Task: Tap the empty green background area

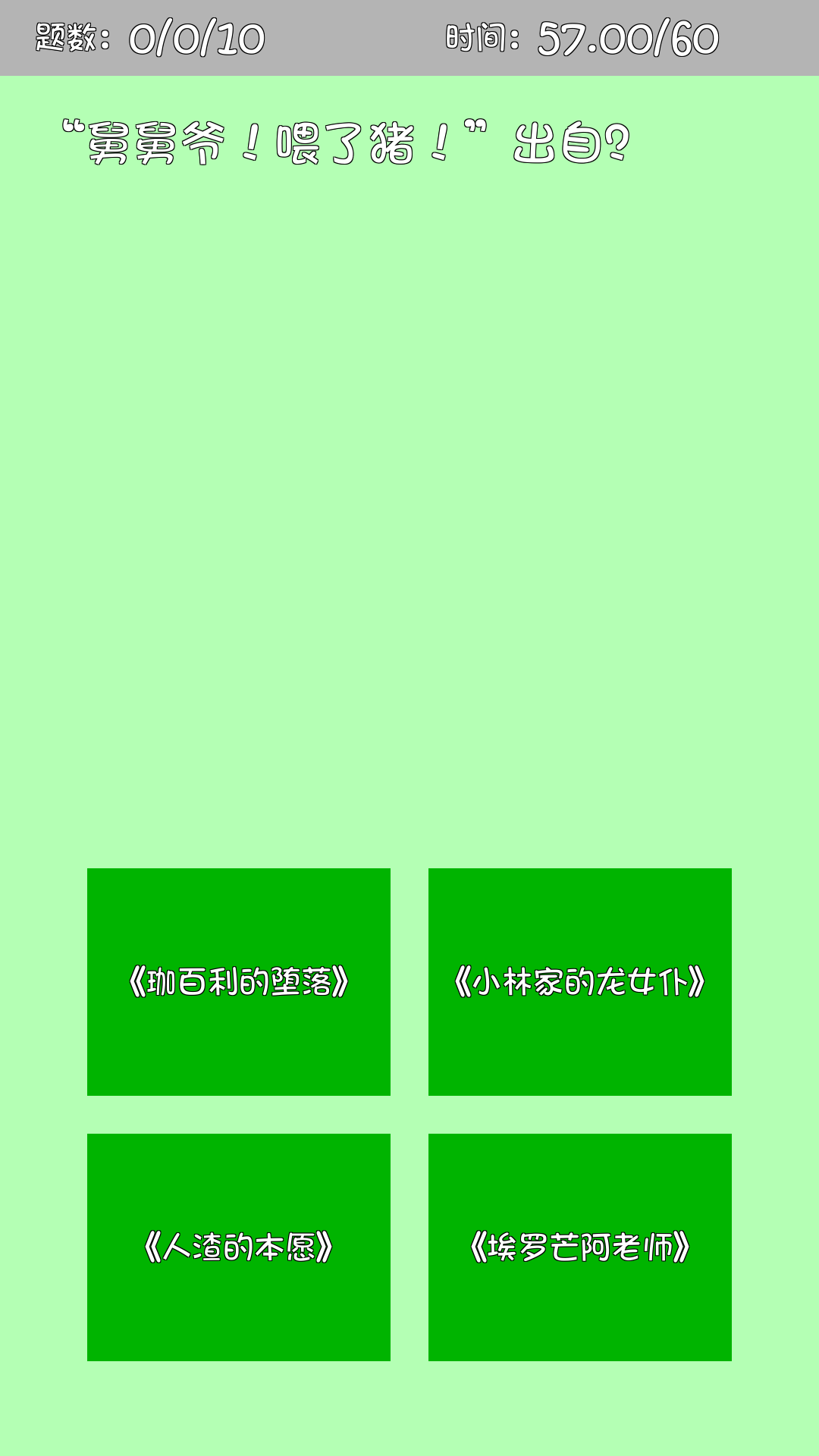Action: click(409, 531)
